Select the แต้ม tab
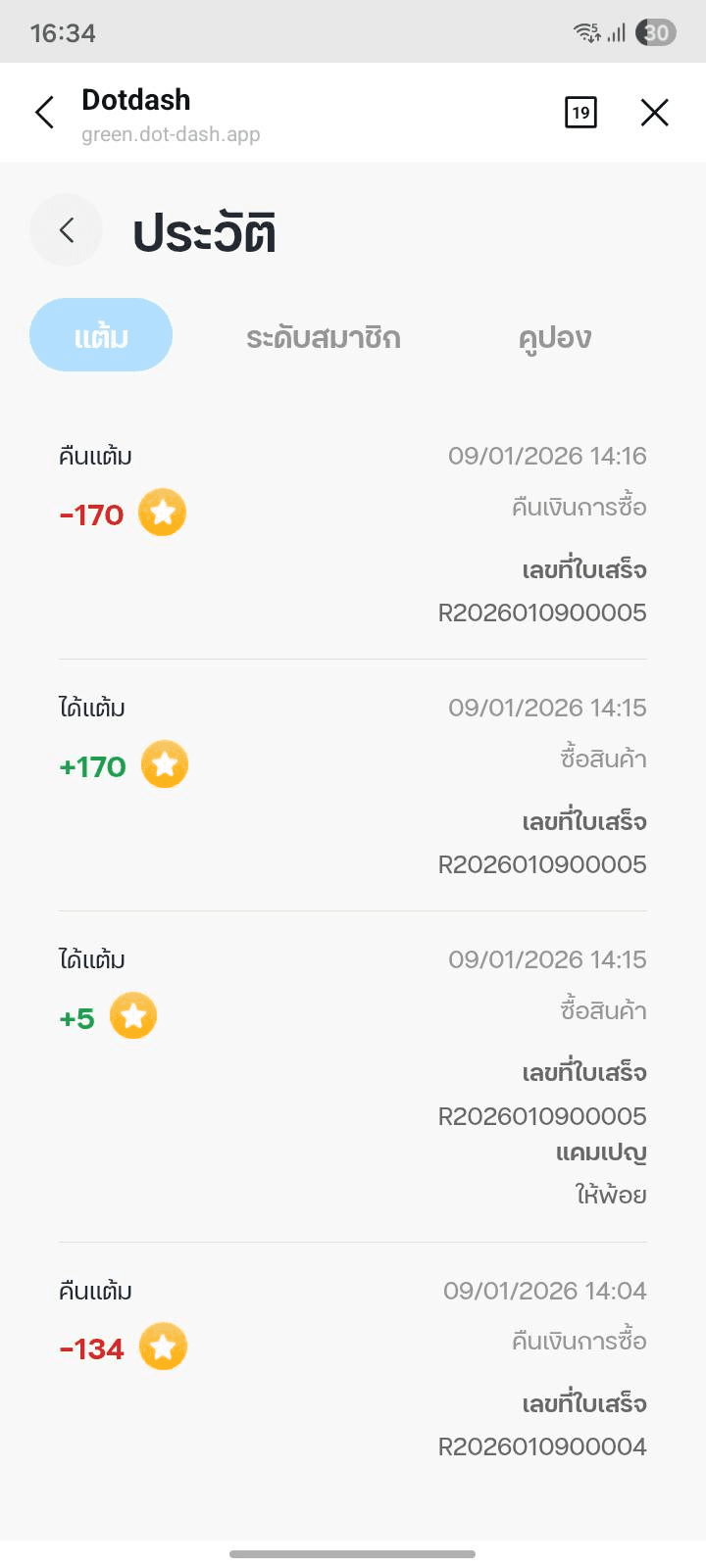706x1568 pixels. 101,335
